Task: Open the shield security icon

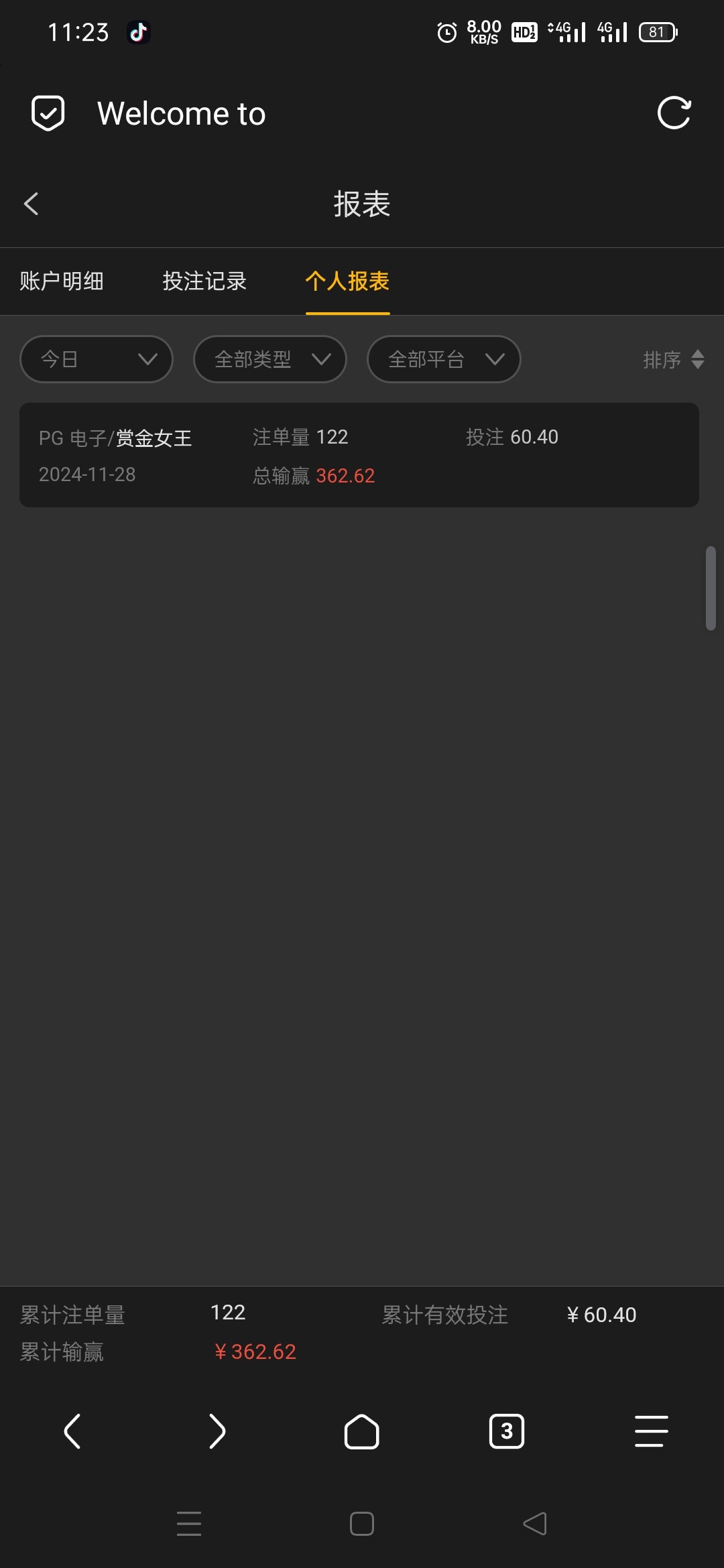Action: [48, 113]
